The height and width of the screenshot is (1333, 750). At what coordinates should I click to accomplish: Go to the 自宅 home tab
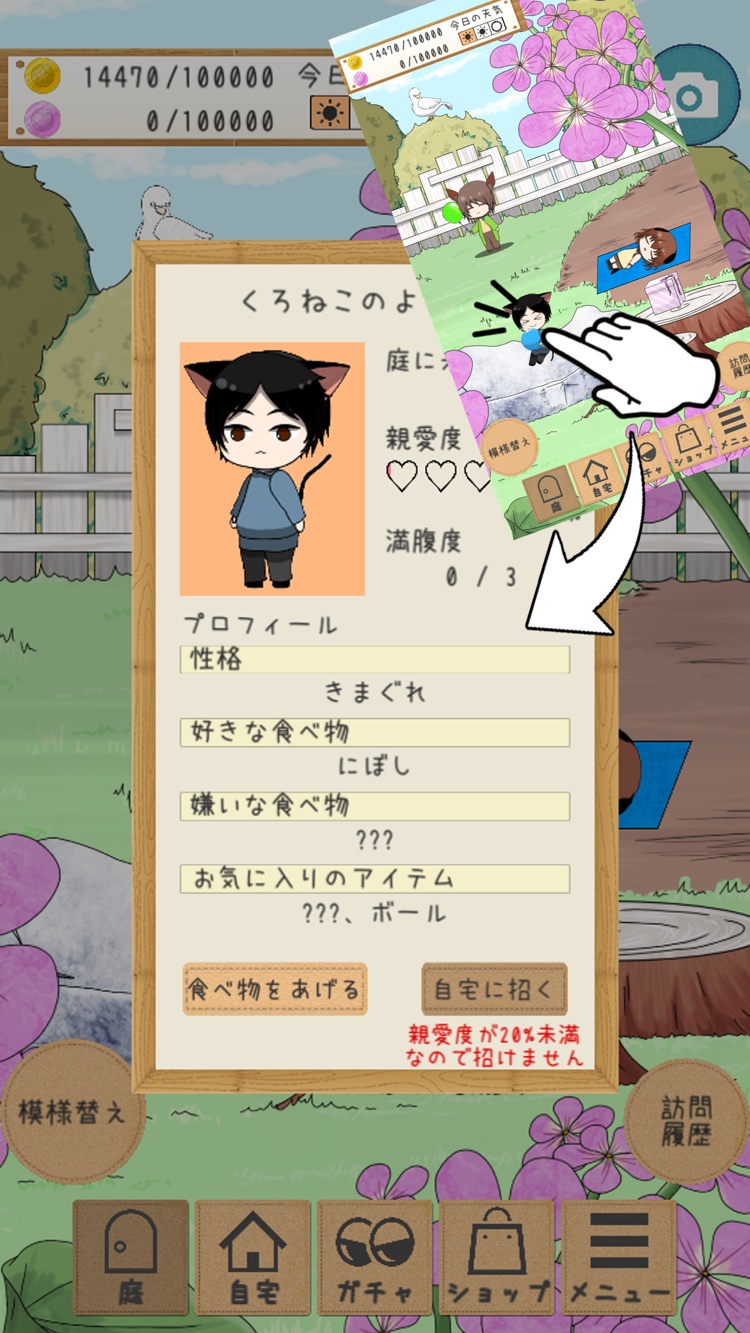coord(253,1258)
